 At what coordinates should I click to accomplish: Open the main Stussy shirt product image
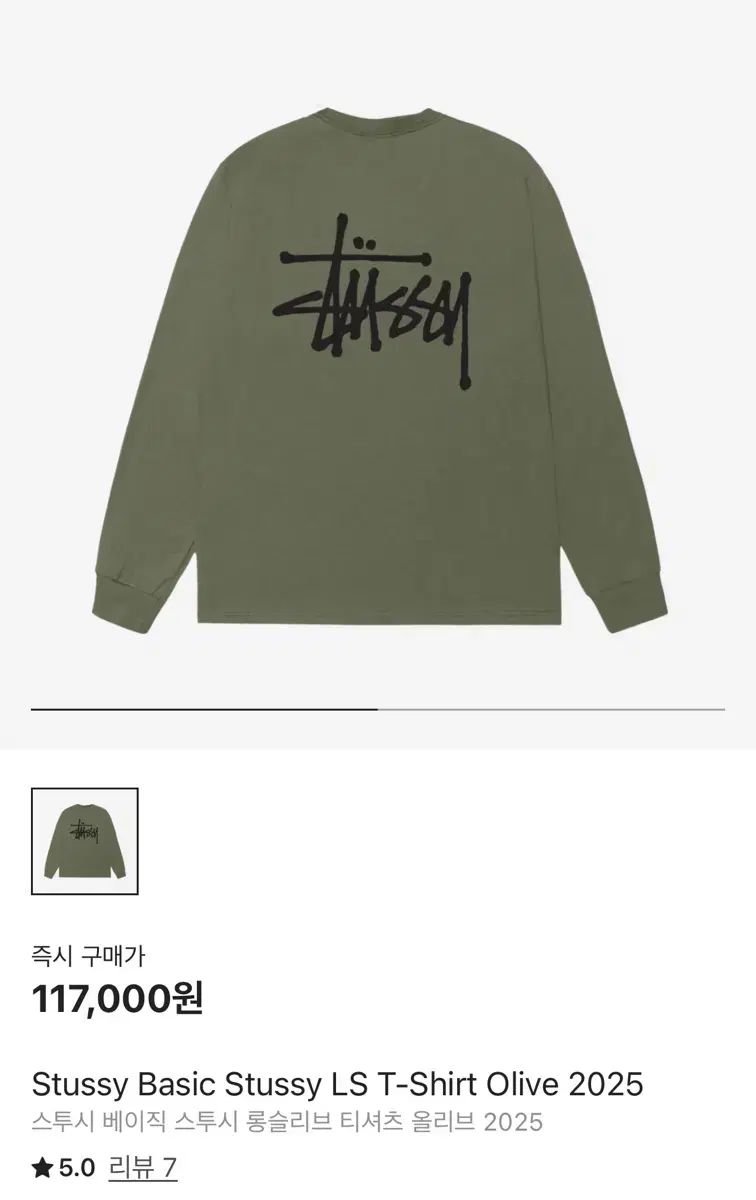tap(378, 370)
